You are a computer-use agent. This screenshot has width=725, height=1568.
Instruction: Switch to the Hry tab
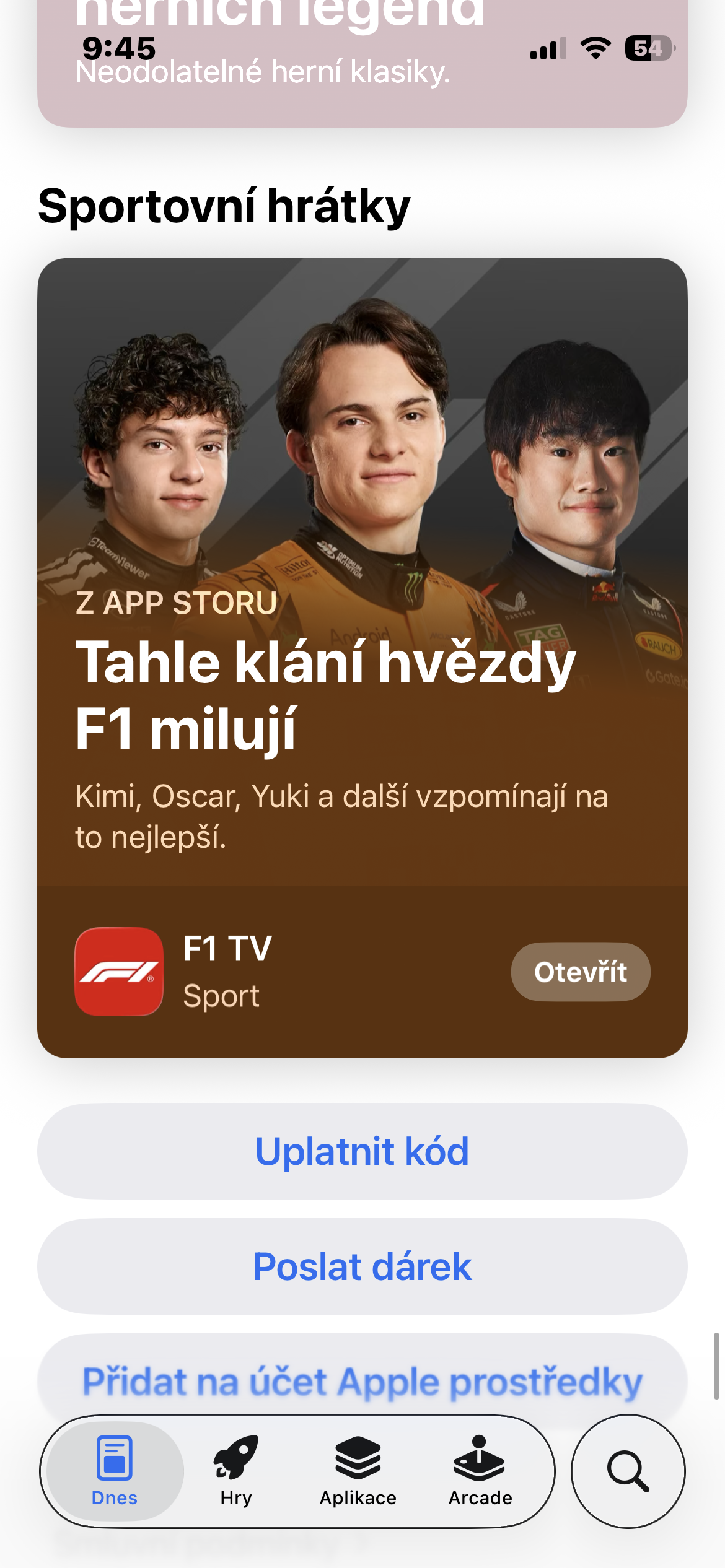tap(236, 1471)
